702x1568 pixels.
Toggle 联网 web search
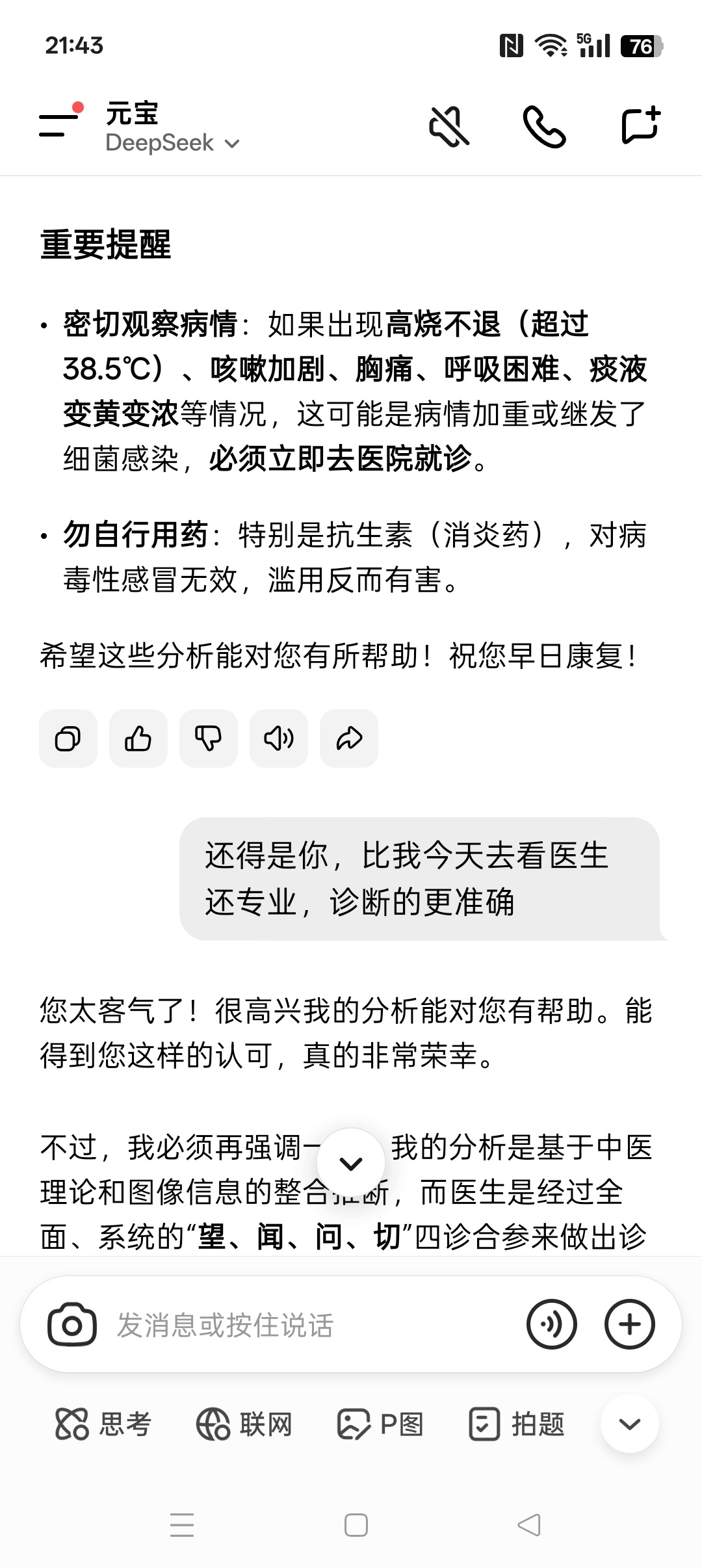(x=244, y=1424)
